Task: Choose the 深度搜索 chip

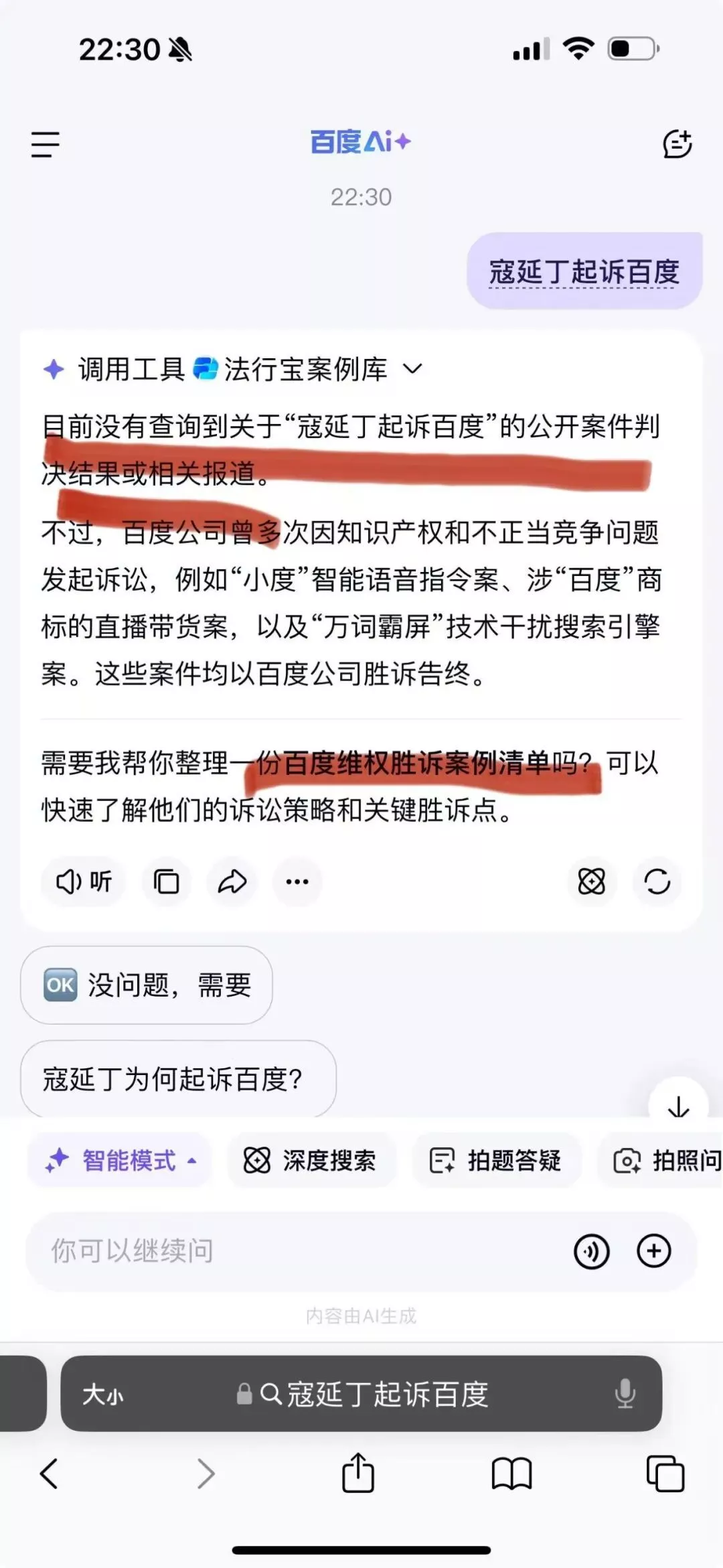Action: point(311,1160)
